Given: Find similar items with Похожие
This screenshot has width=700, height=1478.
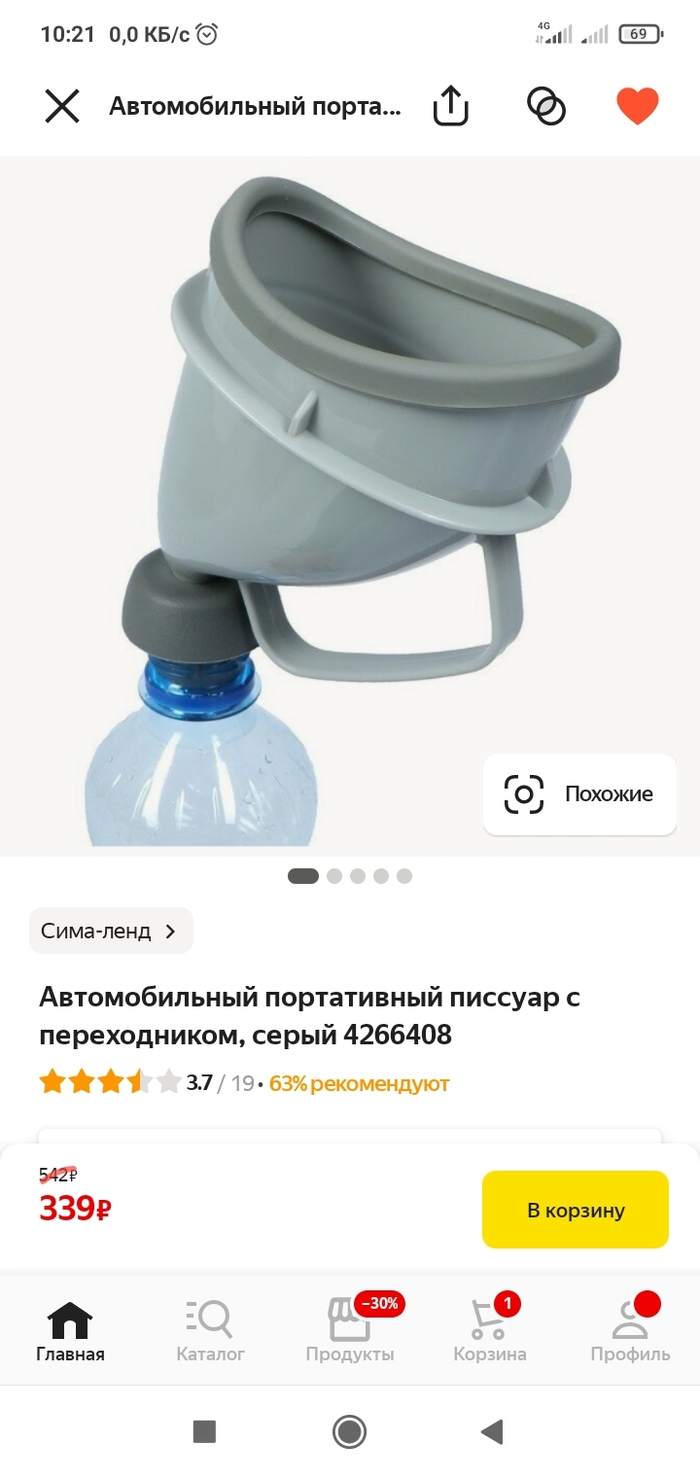Looking at the screenshot, I should [x=579, y=794].
